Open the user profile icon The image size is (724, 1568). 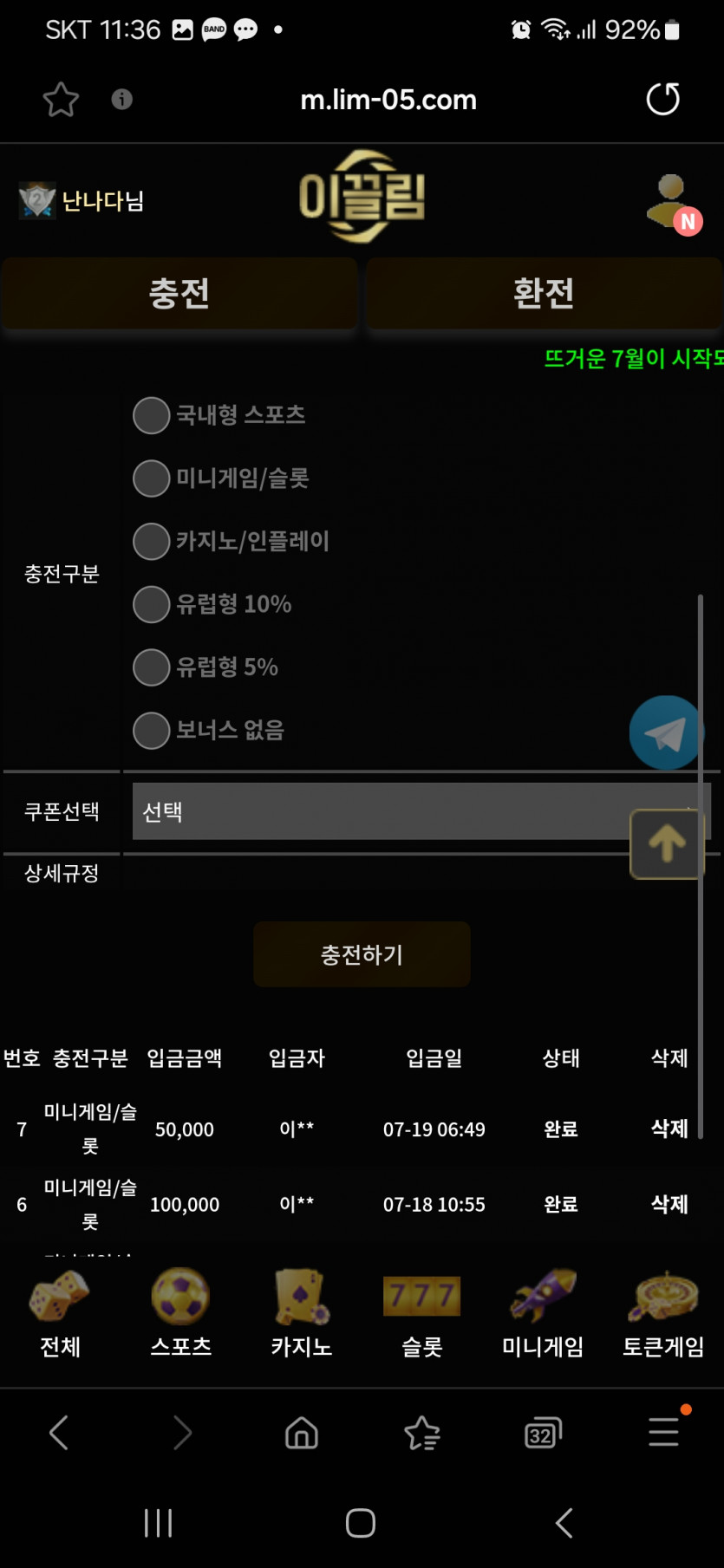(x=672, y=203)
